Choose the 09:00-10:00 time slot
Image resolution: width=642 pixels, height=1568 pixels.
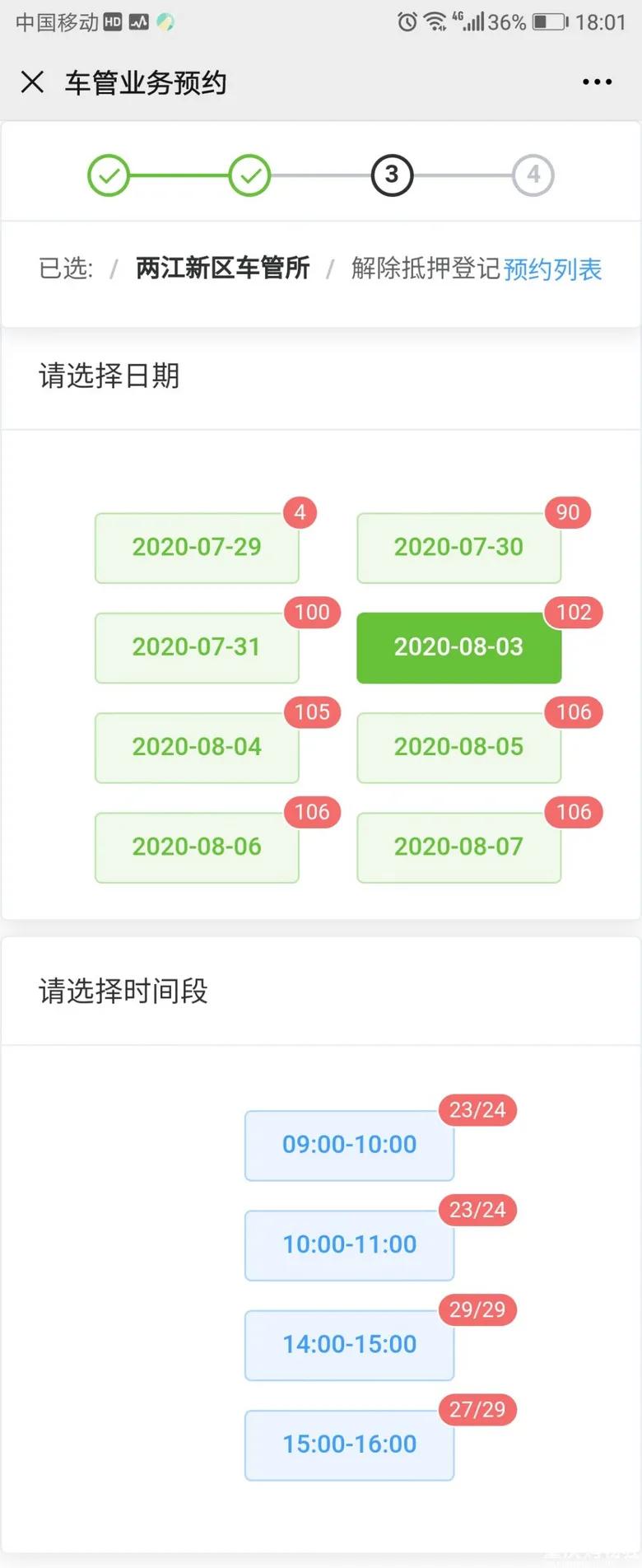(349, 1145)
